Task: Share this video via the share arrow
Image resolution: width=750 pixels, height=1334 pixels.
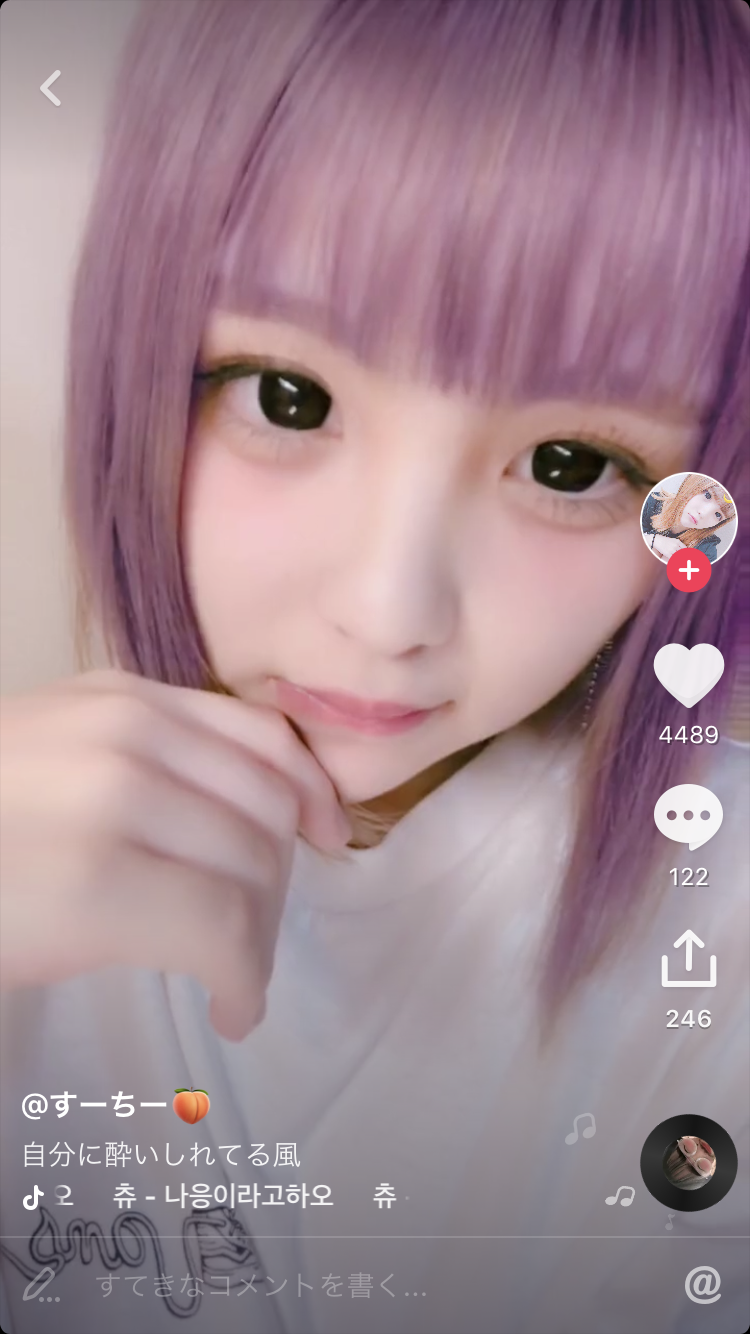Action: click(688, 959)
